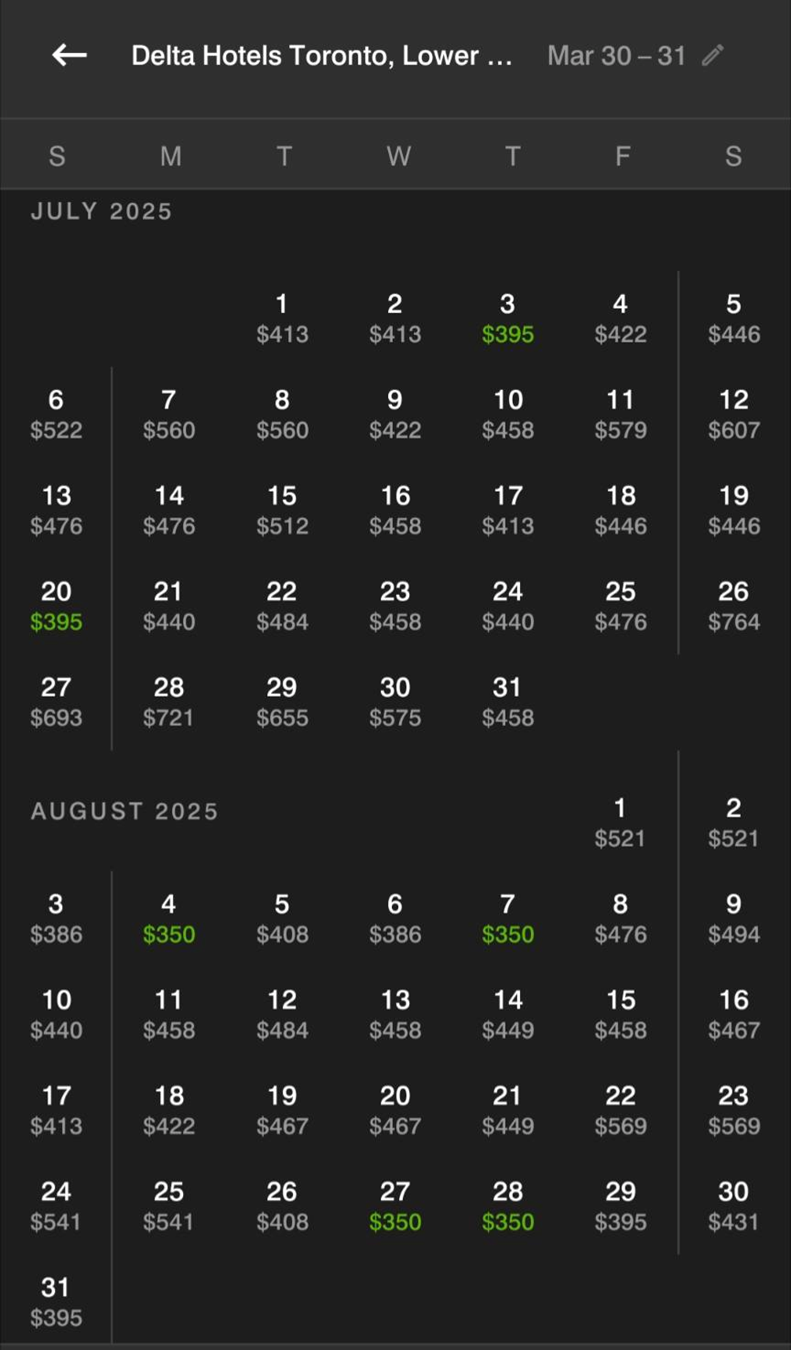791x1350 pixels.
Task: Tap July 31 date cell
Action: (x=508, y=703)
